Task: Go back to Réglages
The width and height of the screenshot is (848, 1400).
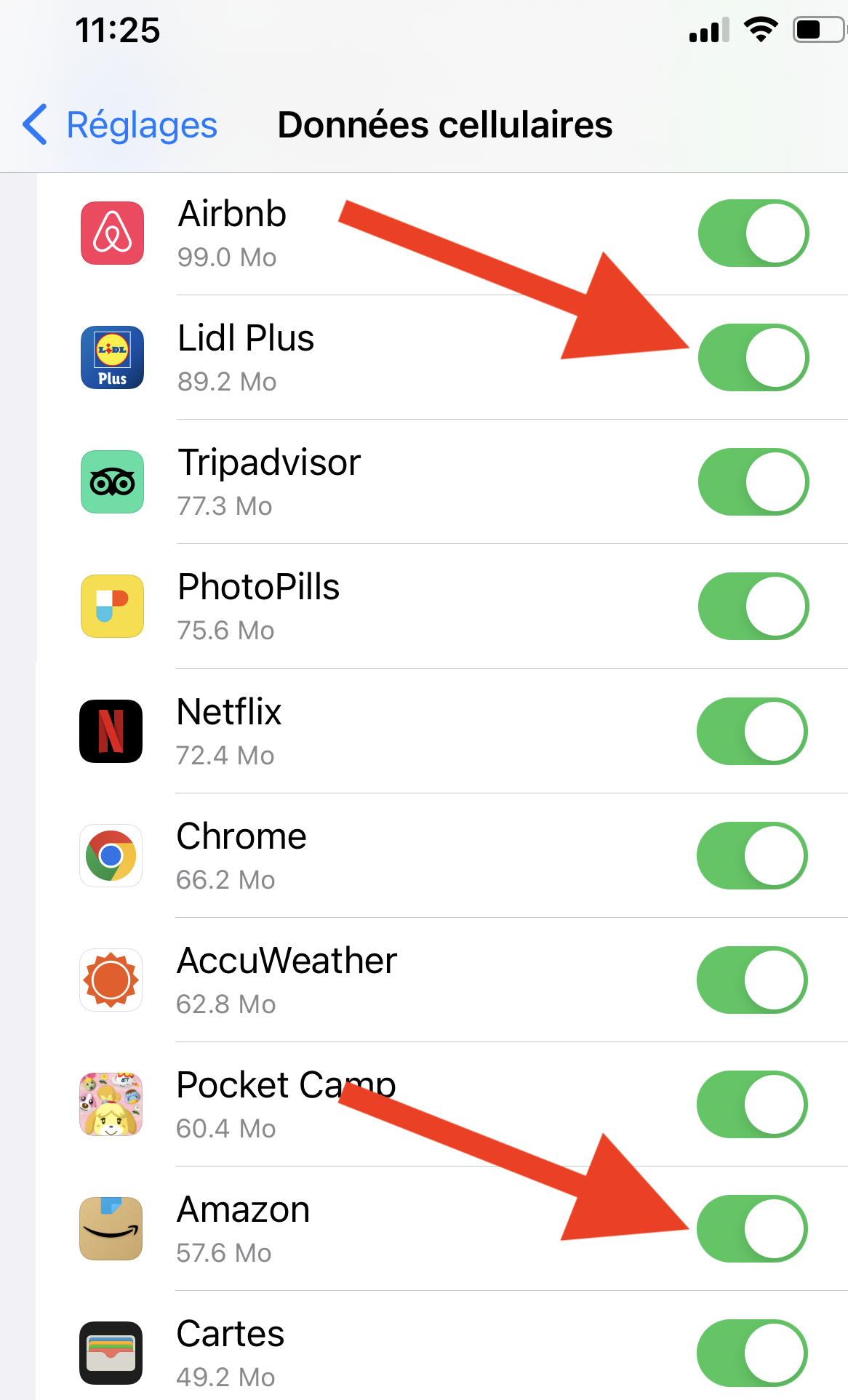Action: pos(120,124)
